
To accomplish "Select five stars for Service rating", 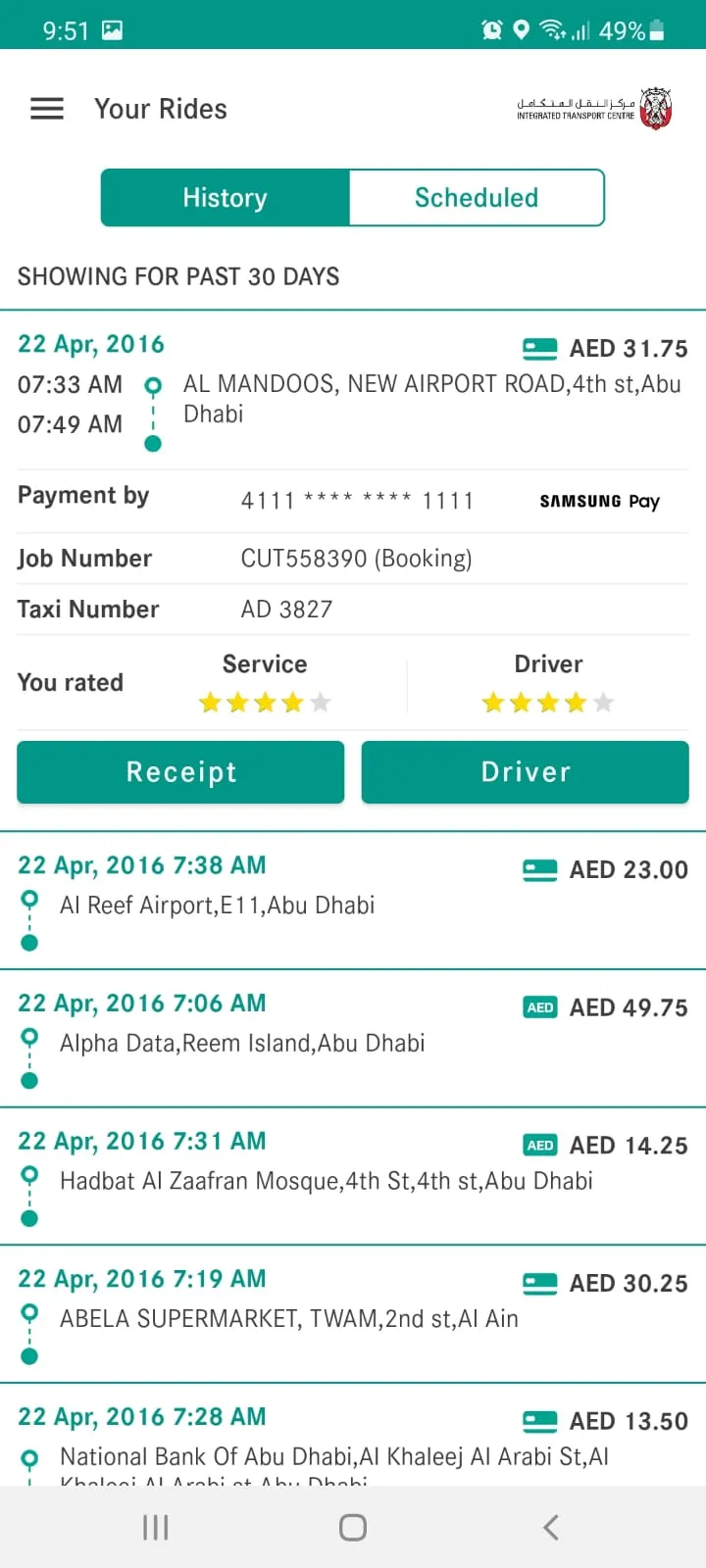I will point(321,703).
